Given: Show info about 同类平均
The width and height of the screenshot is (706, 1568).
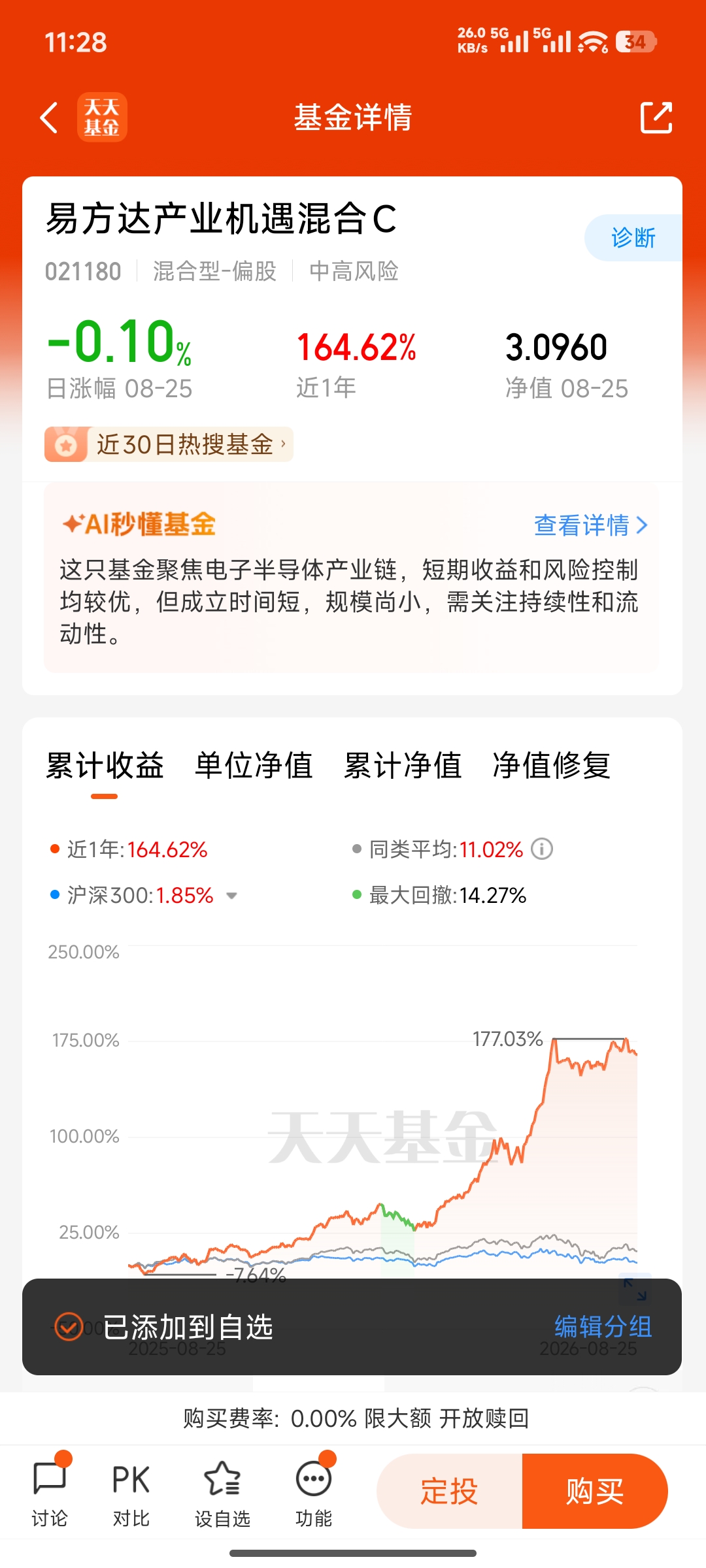Looking at the screenshot, I should click(x=541, y=849).
